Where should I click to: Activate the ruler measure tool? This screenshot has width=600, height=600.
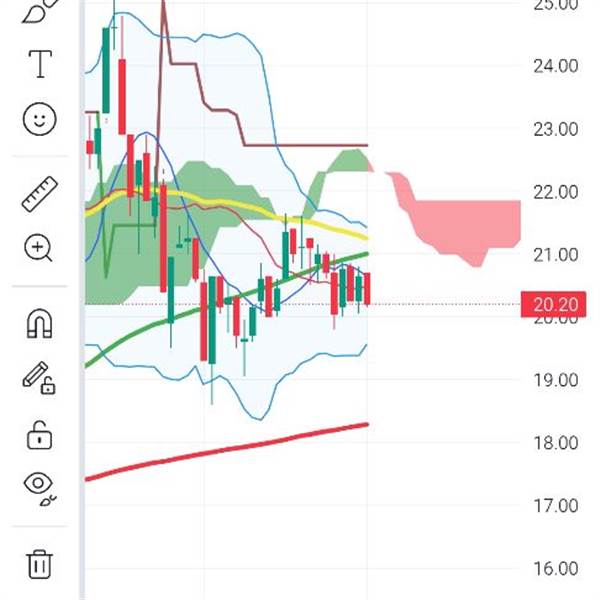pyautogui.click(x=40, y=193)
